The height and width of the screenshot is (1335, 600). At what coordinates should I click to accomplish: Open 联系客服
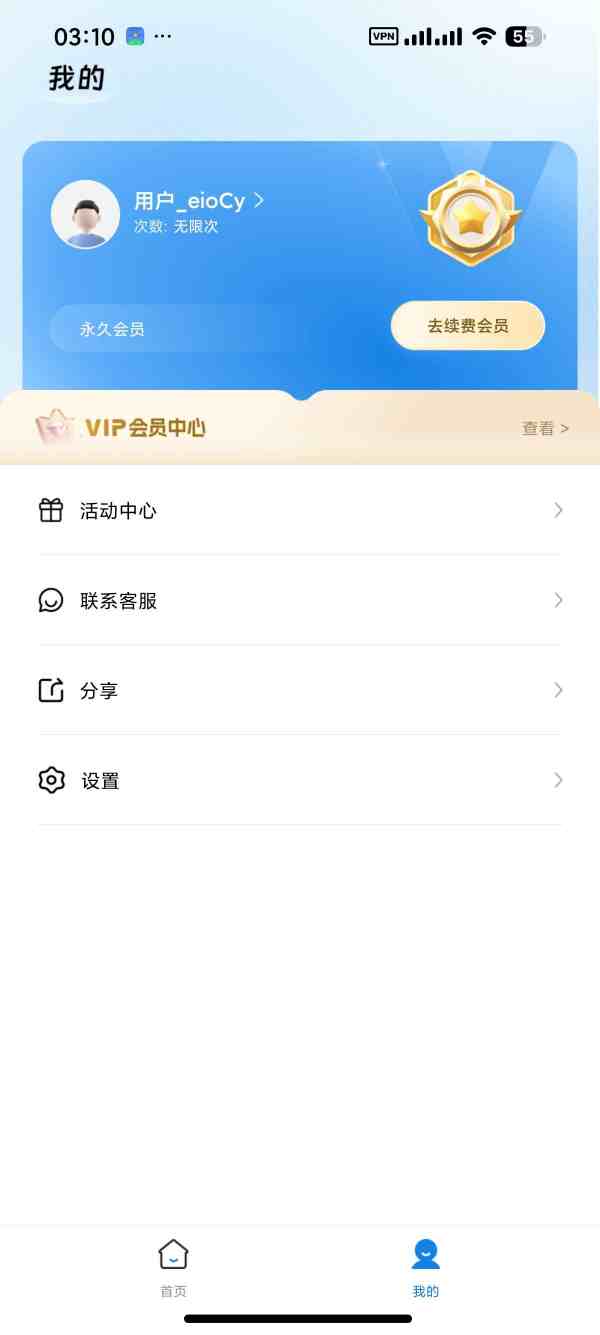300,601
